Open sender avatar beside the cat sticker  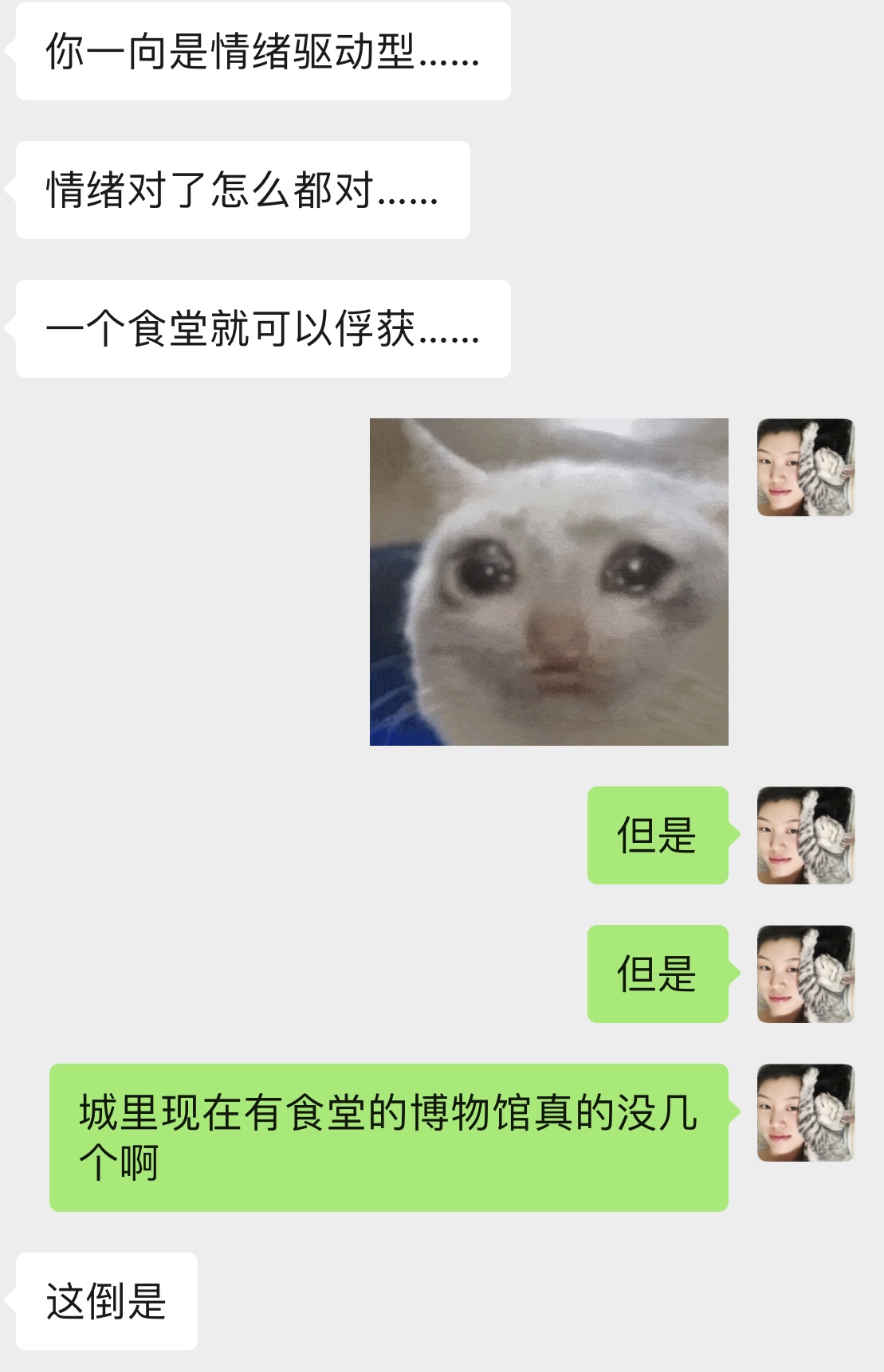805,468
